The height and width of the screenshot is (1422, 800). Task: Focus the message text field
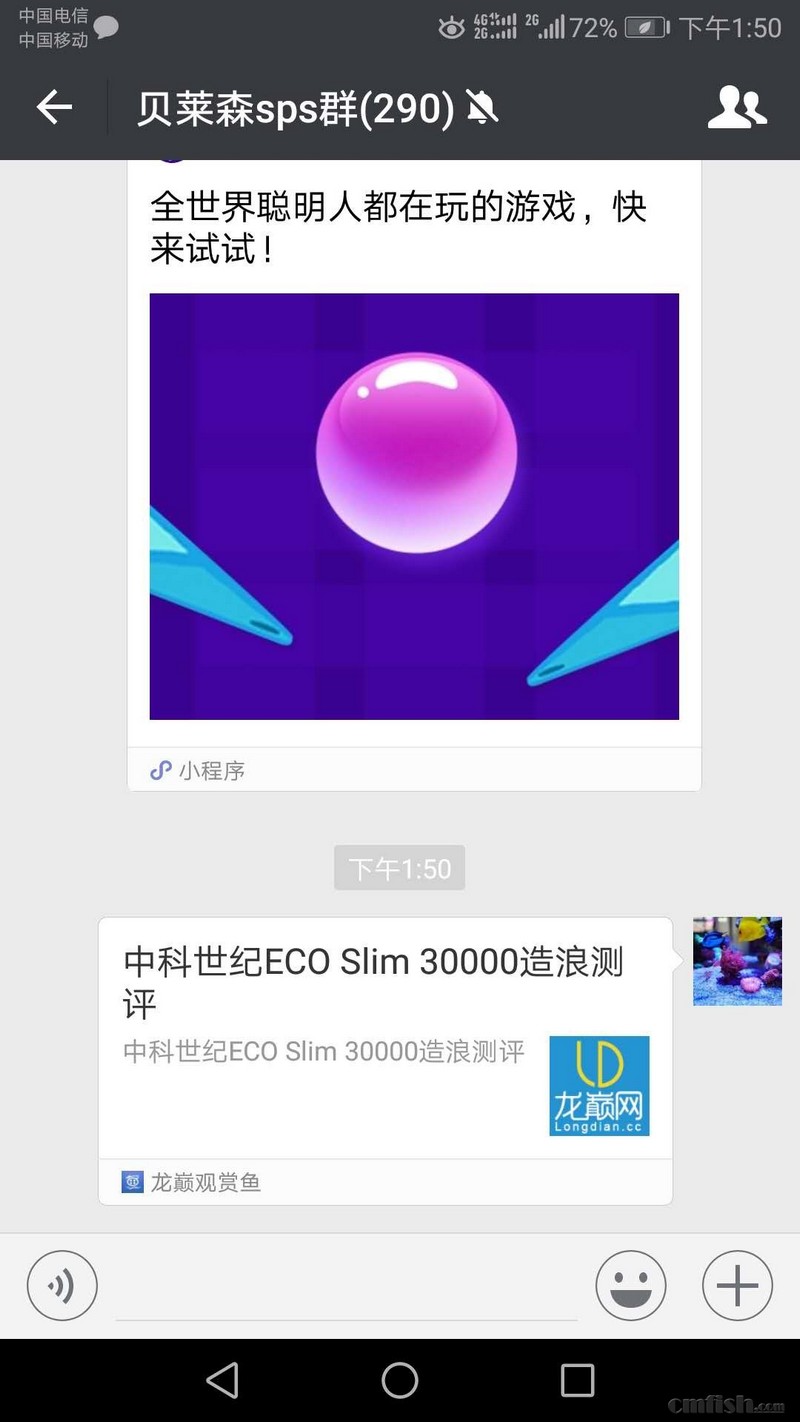(346, 1288)
